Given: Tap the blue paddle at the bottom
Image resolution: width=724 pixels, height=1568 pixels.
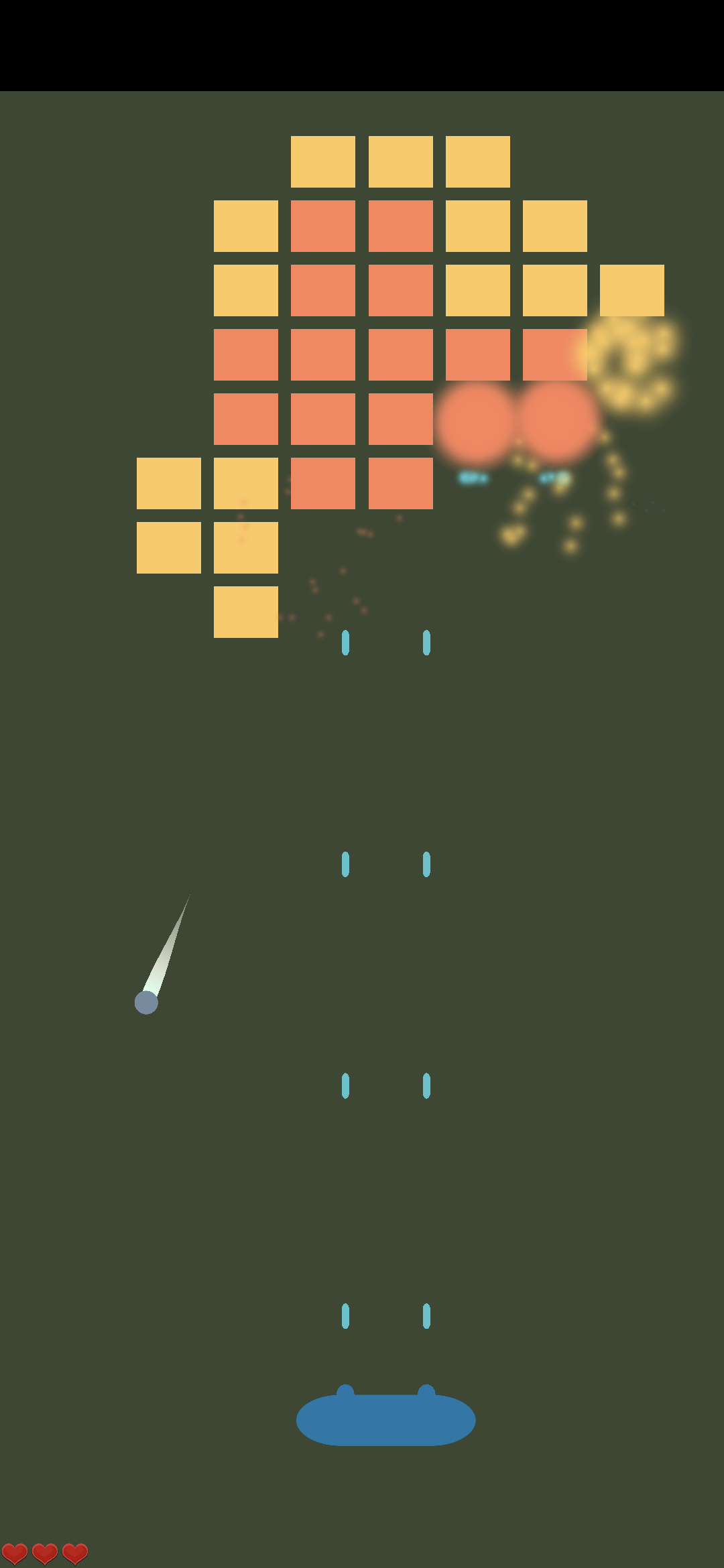Looking at the screenshot, I should 385,1419.
